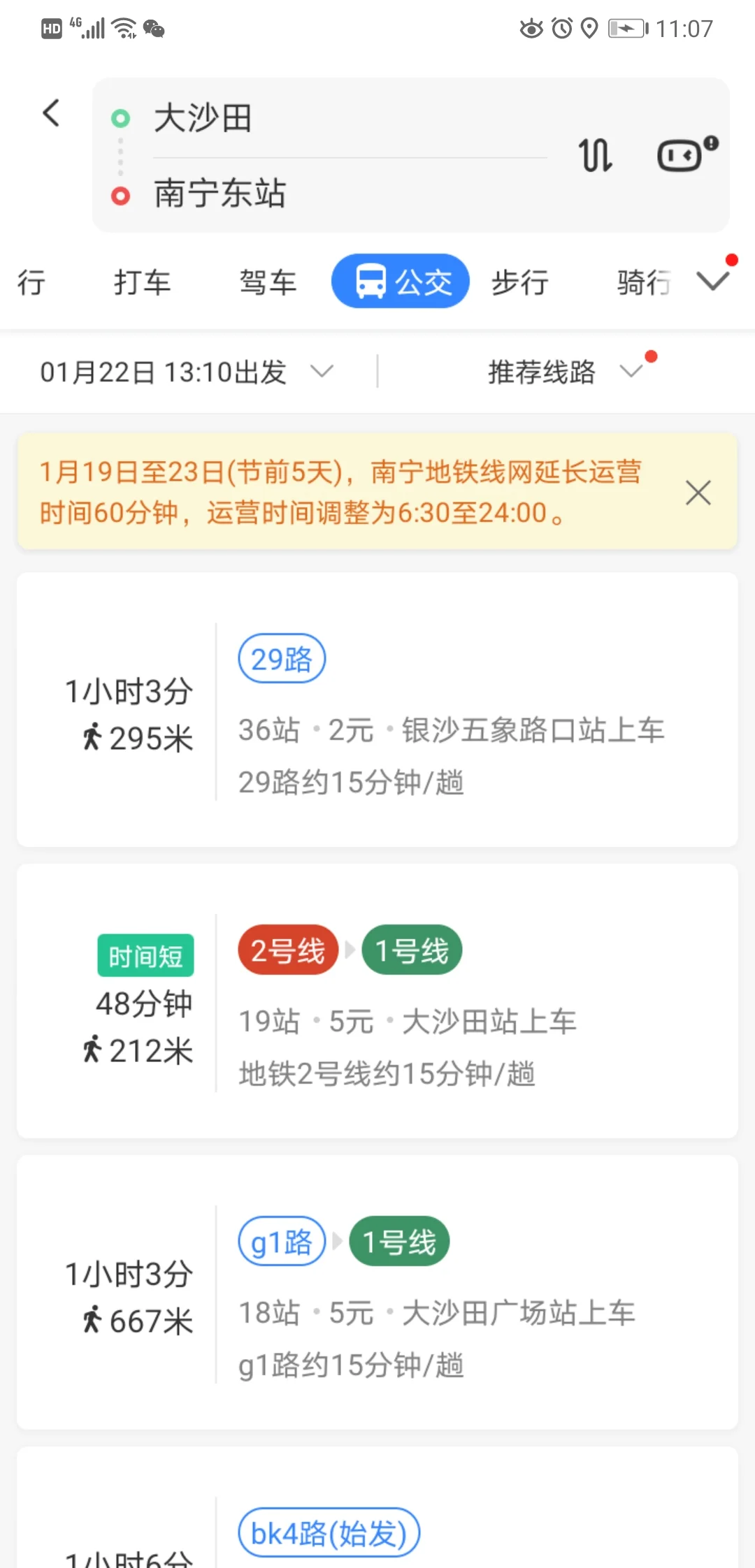Screen dimensions: 755x1568
Task: Select the 步行 travel mode
Action: [x=519, y=282]
